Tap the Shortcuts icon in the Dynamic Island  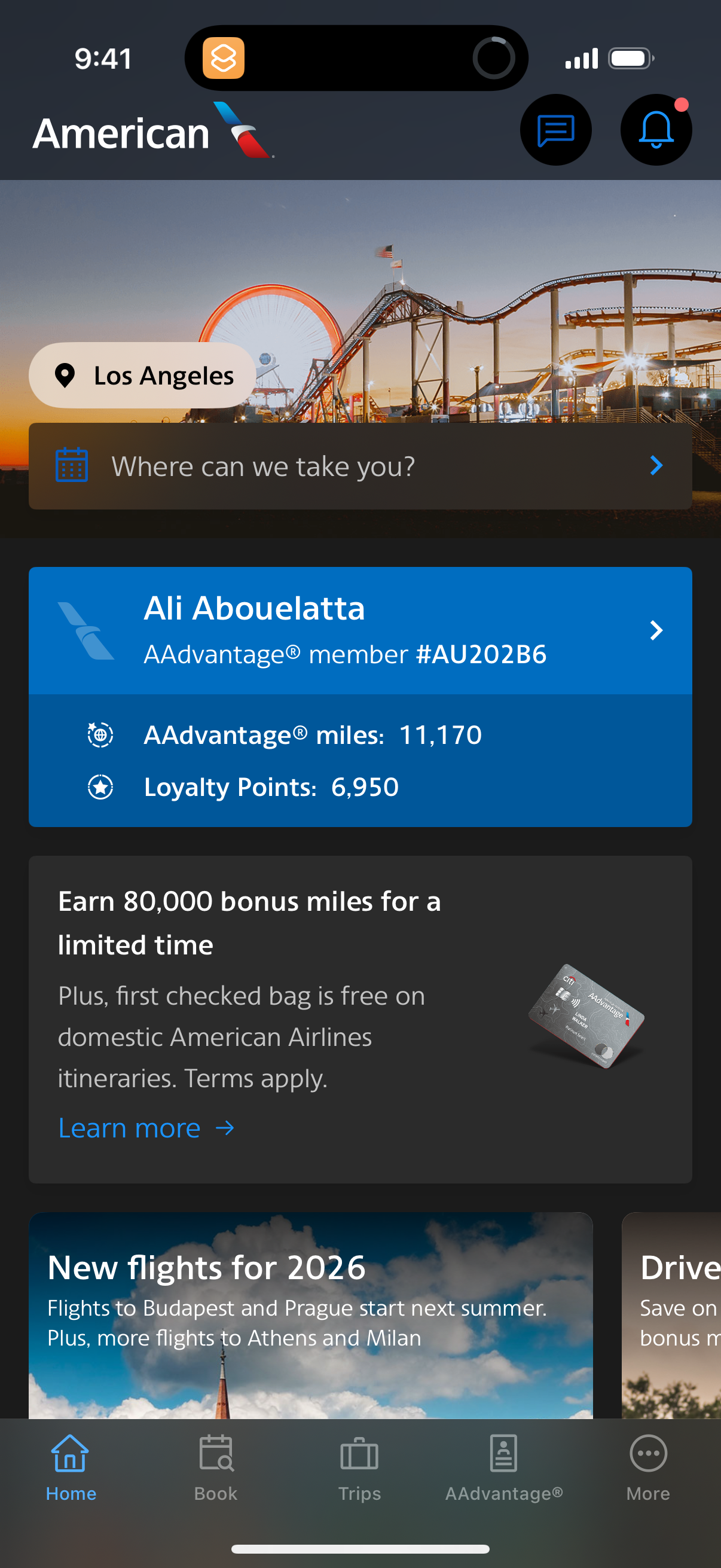tap(222, 59)
